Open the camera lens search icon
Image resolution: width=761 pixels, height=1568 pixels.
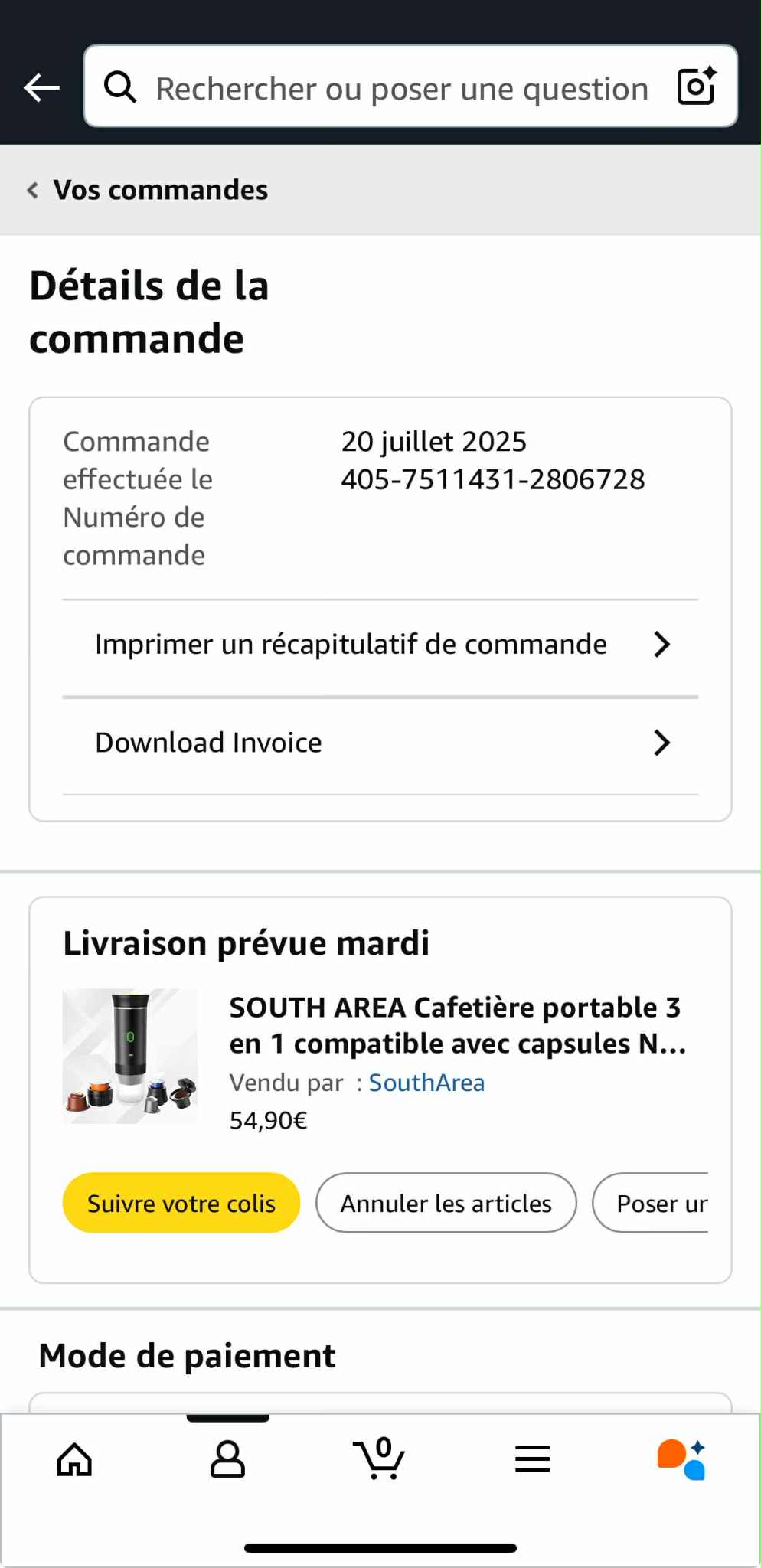tap(697, 87)
